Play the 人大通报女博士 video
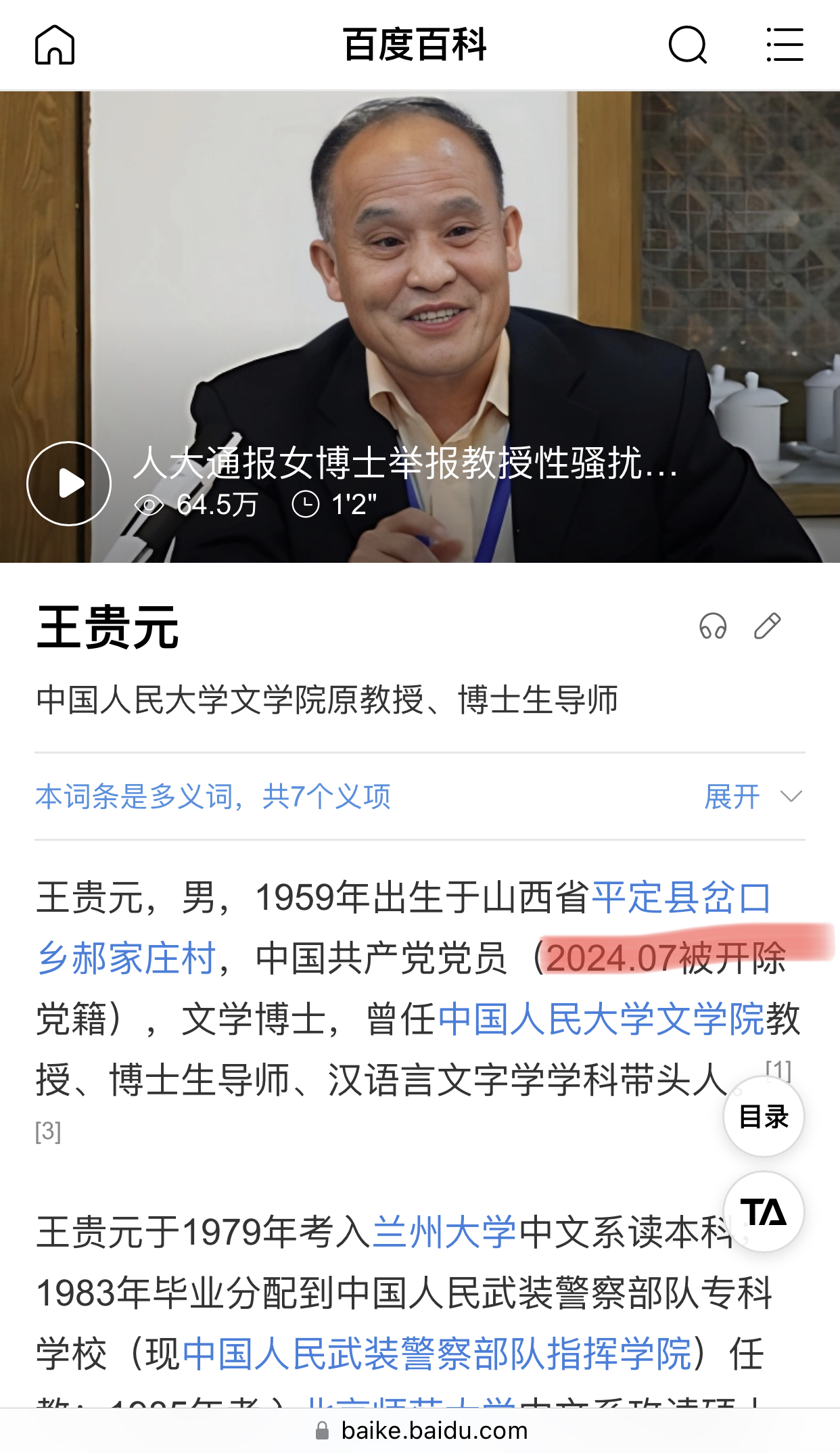 pos(69,483)
